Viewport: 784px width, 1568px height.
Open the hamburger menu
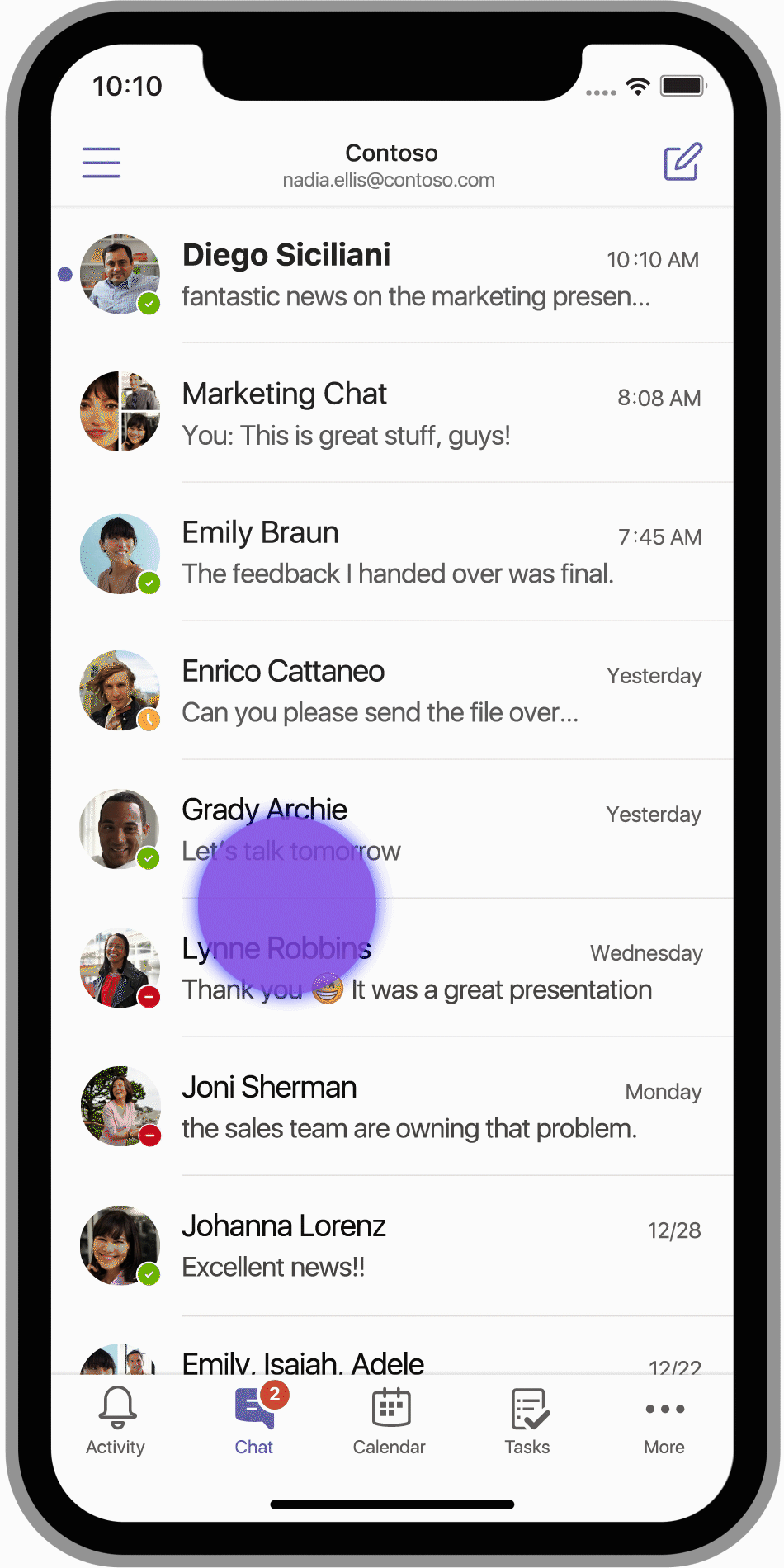[x=102, y=163]
